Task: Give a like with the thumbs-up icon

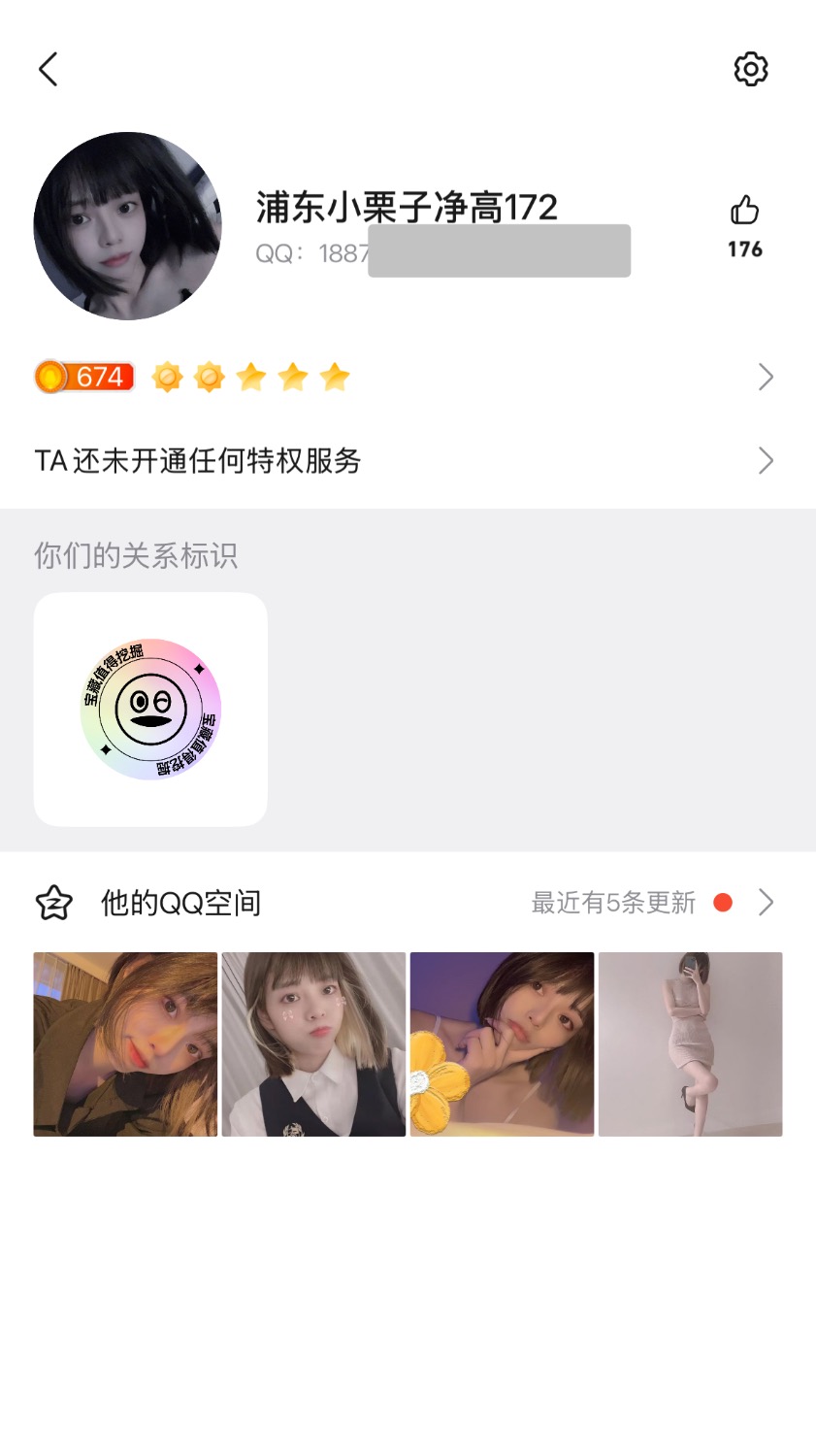Action: coord(744,211)
